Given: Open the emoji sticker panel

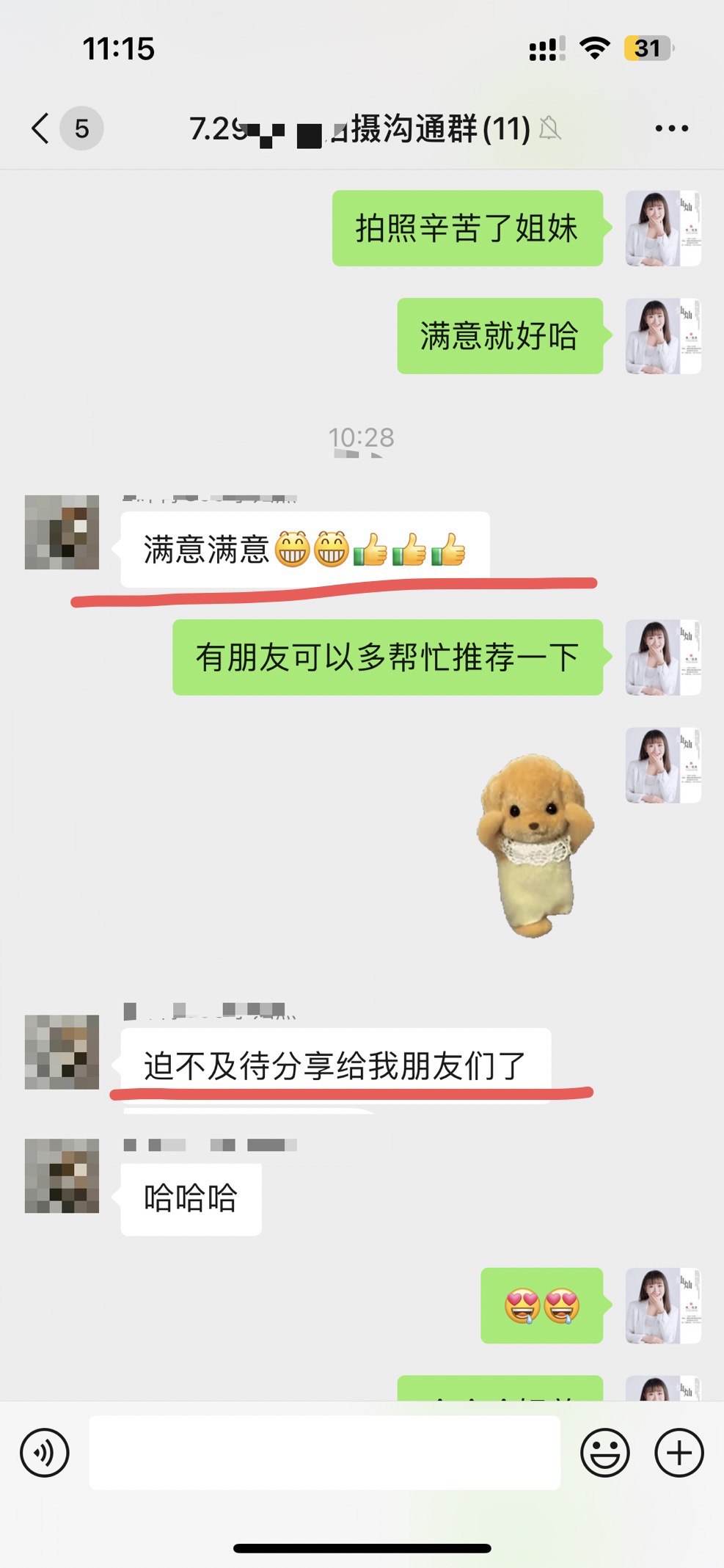Looking at the screenshot, I should coord(605,1452).
